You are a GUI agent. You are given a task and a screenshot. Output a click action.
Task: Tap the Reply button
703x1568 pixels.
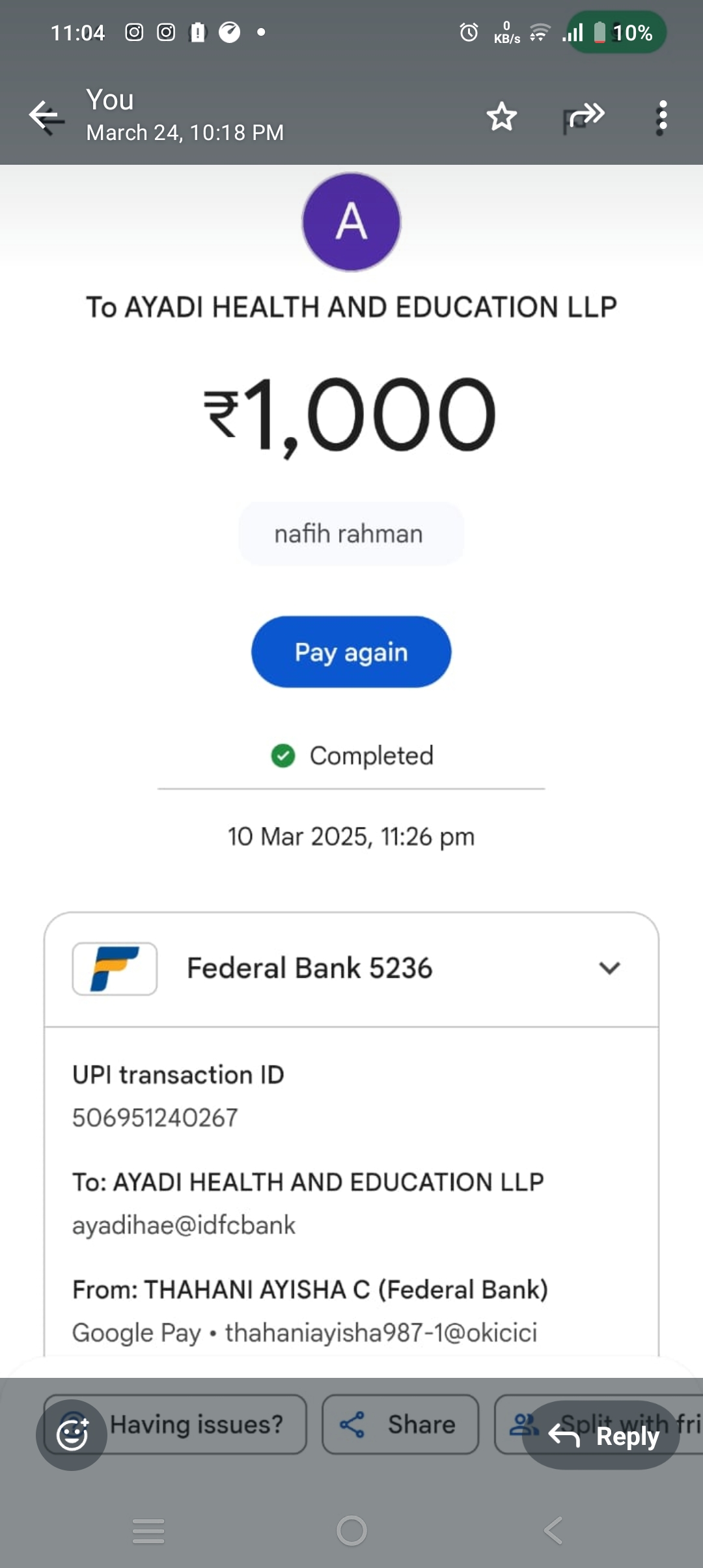(601, 1435)
